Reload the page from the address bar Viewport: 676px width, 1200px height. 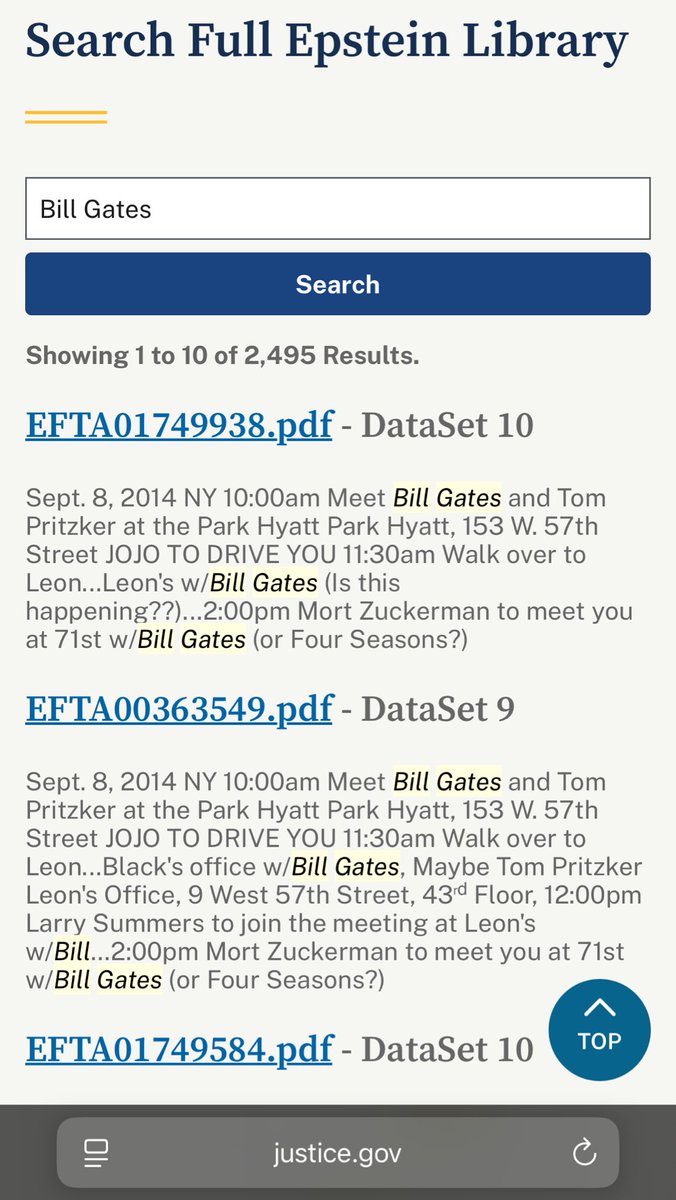584,1153
